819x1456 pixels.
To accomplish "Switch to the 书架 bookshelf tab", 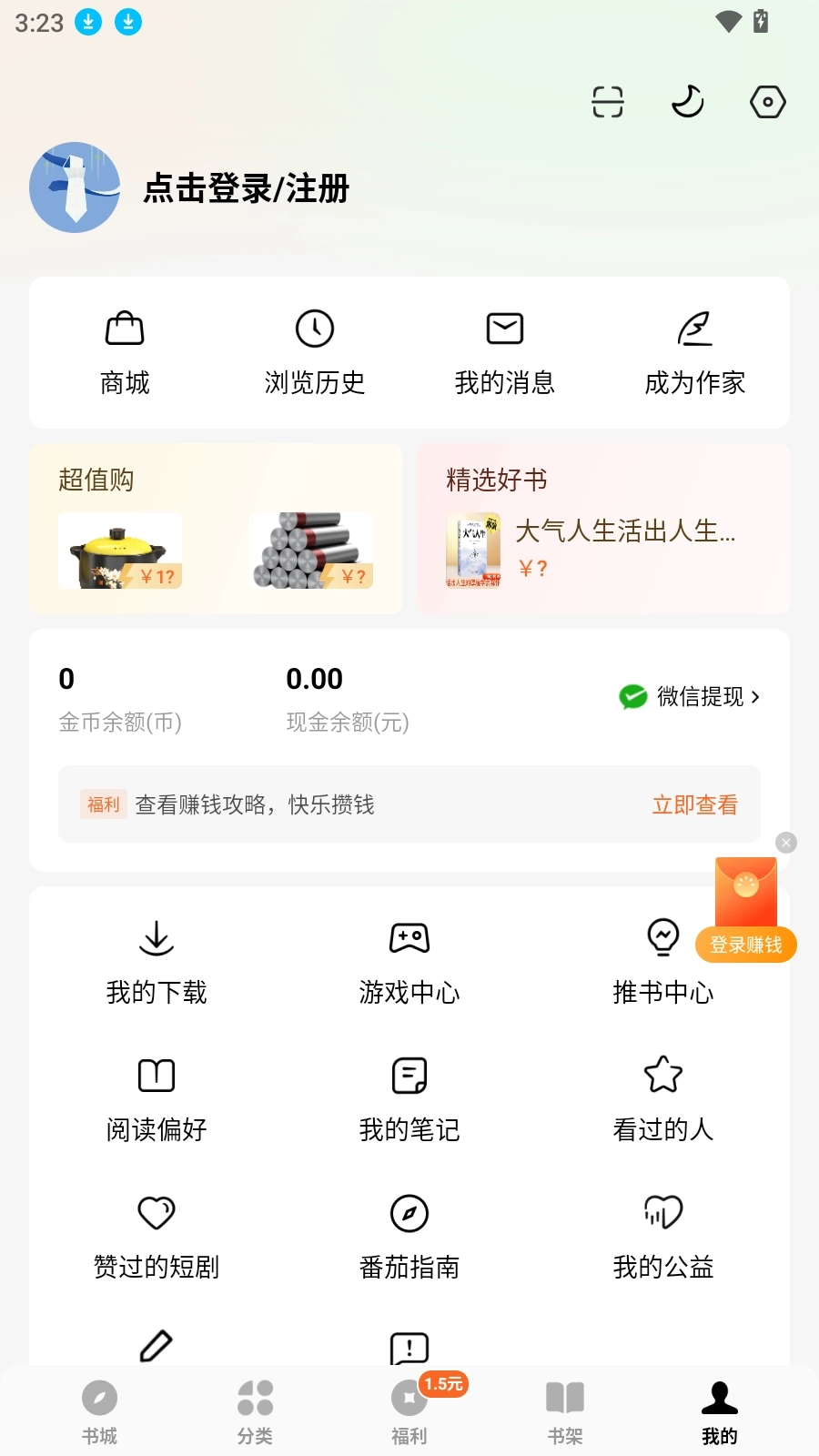I will click(x=565, y=1411).
